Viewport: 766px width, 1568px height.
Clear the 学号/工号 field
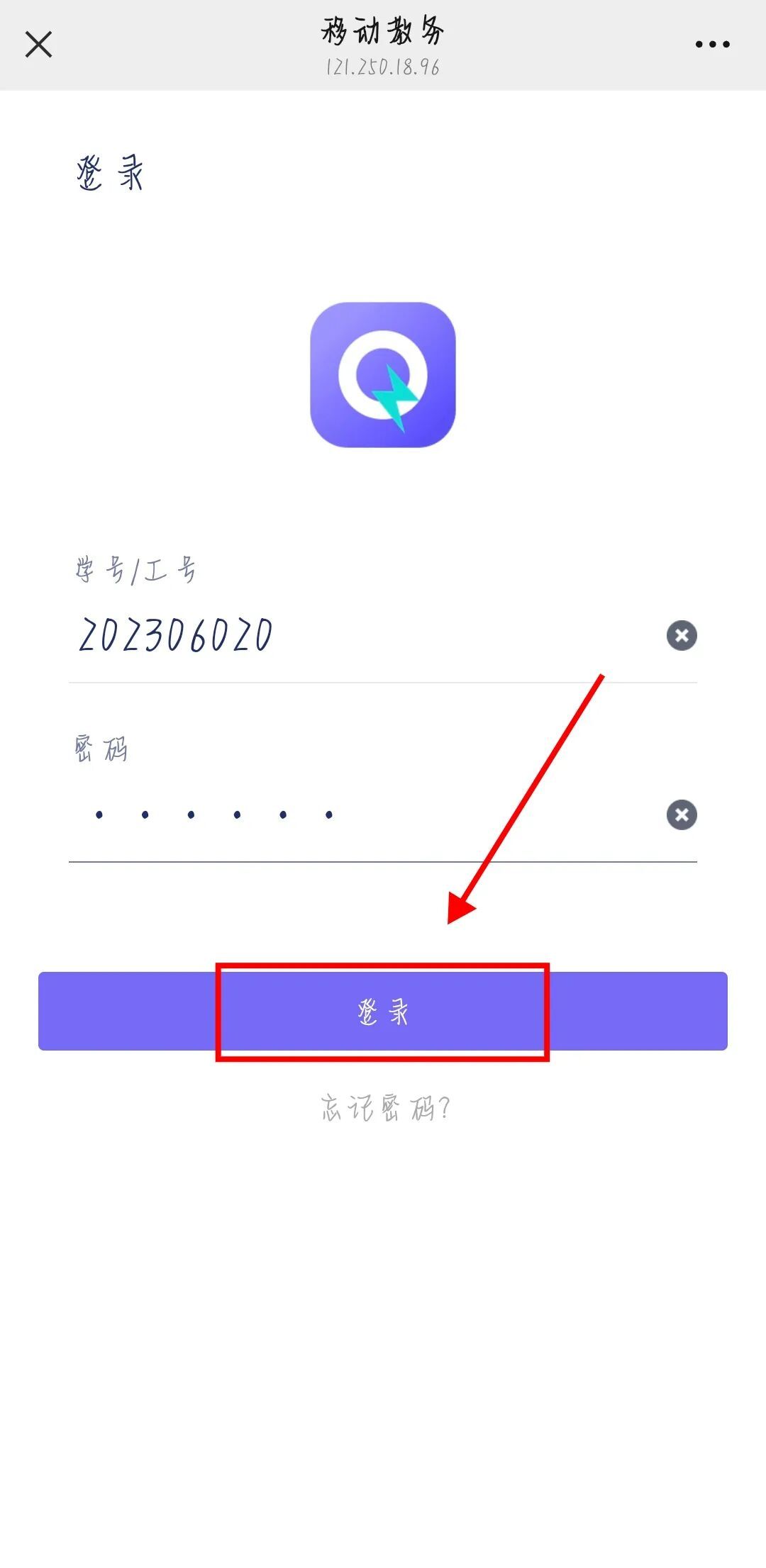click(682, 635)
